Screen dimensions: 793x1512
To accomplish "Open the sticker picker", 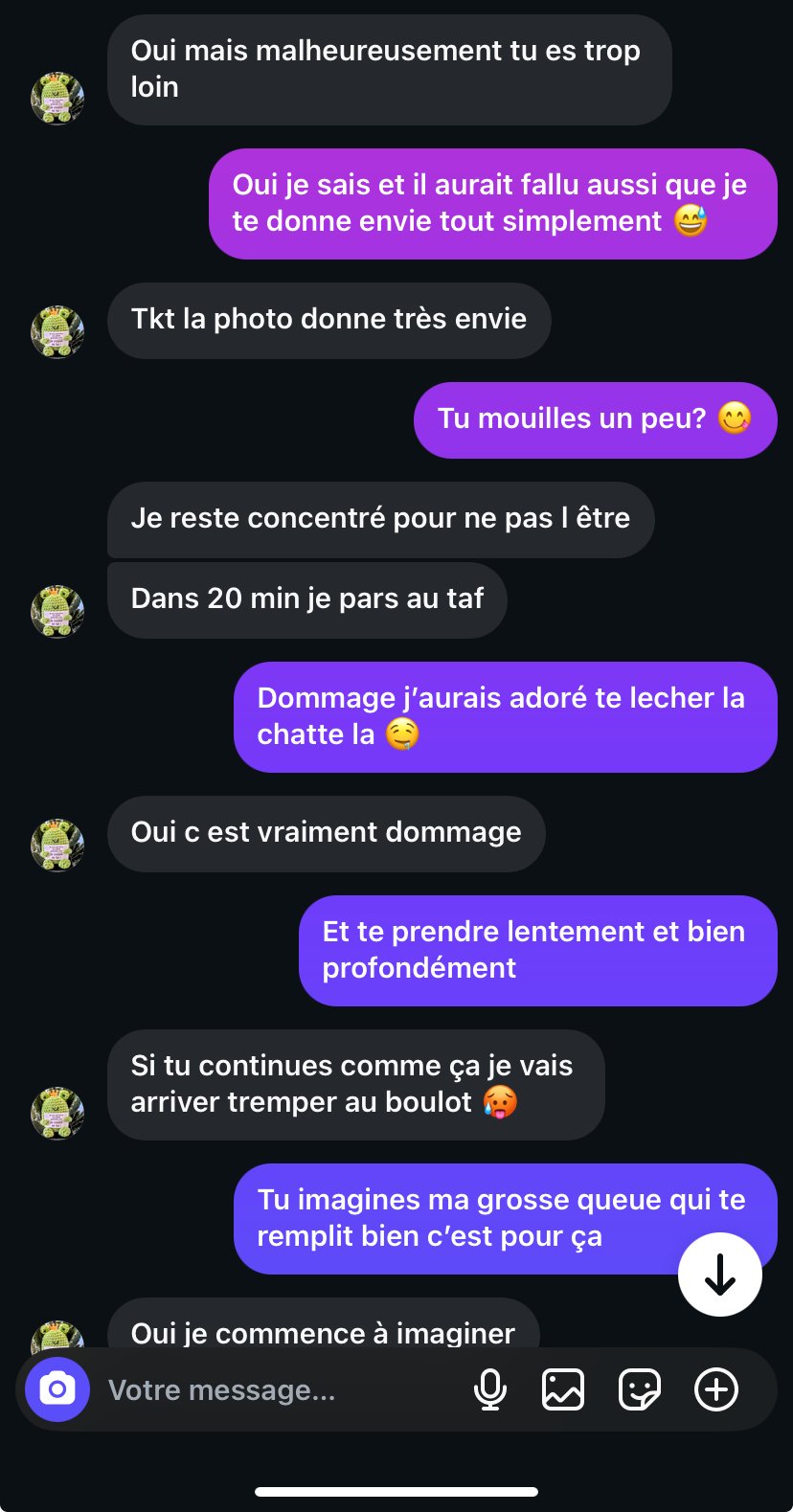I will (x=640, y=1389).
